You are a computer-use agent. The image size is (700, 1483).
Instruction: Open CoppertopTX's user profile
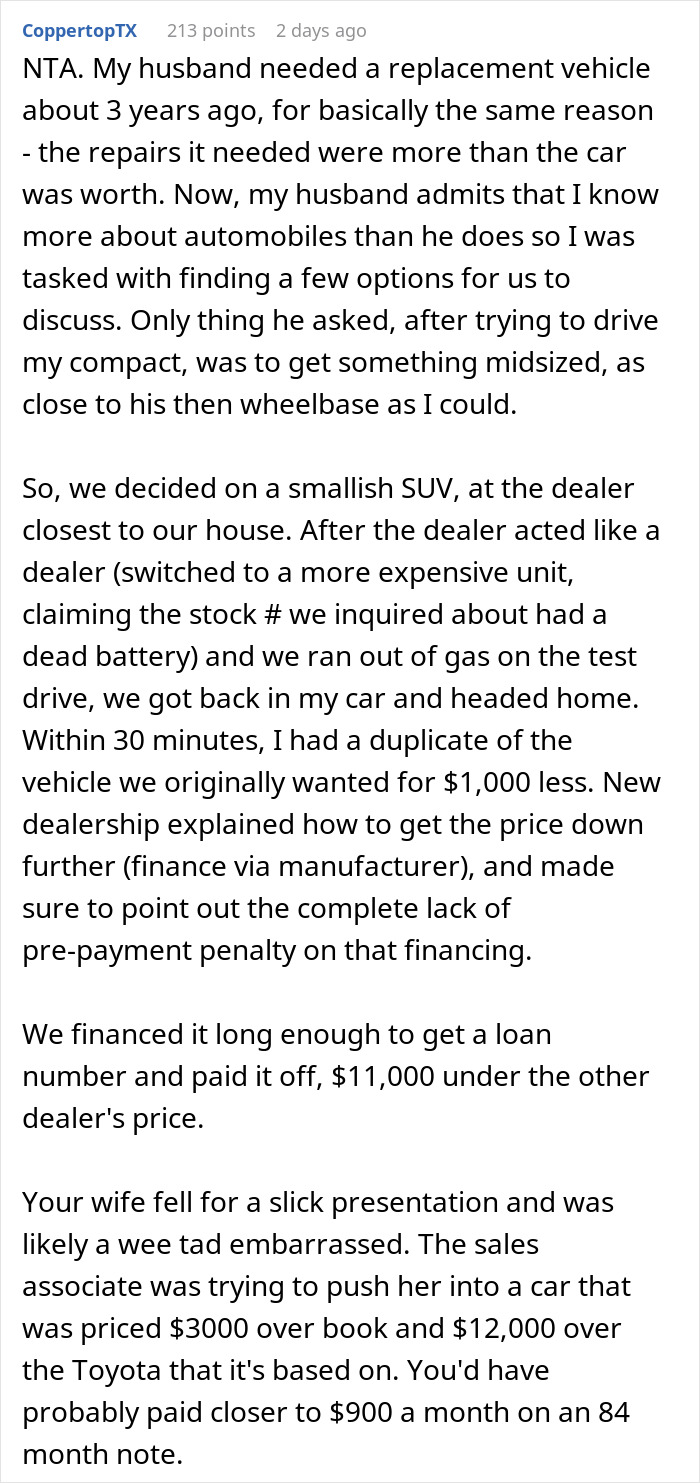[x=79, y=31]
